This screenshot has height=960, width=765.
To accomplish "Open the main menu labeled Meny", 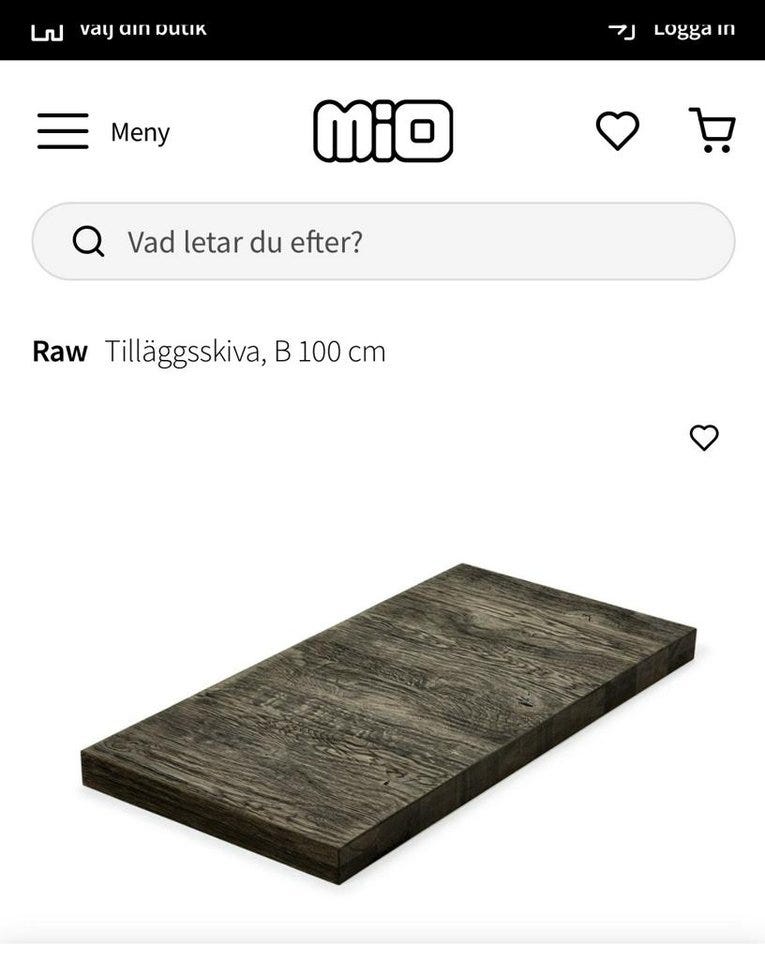I will 141,130.
